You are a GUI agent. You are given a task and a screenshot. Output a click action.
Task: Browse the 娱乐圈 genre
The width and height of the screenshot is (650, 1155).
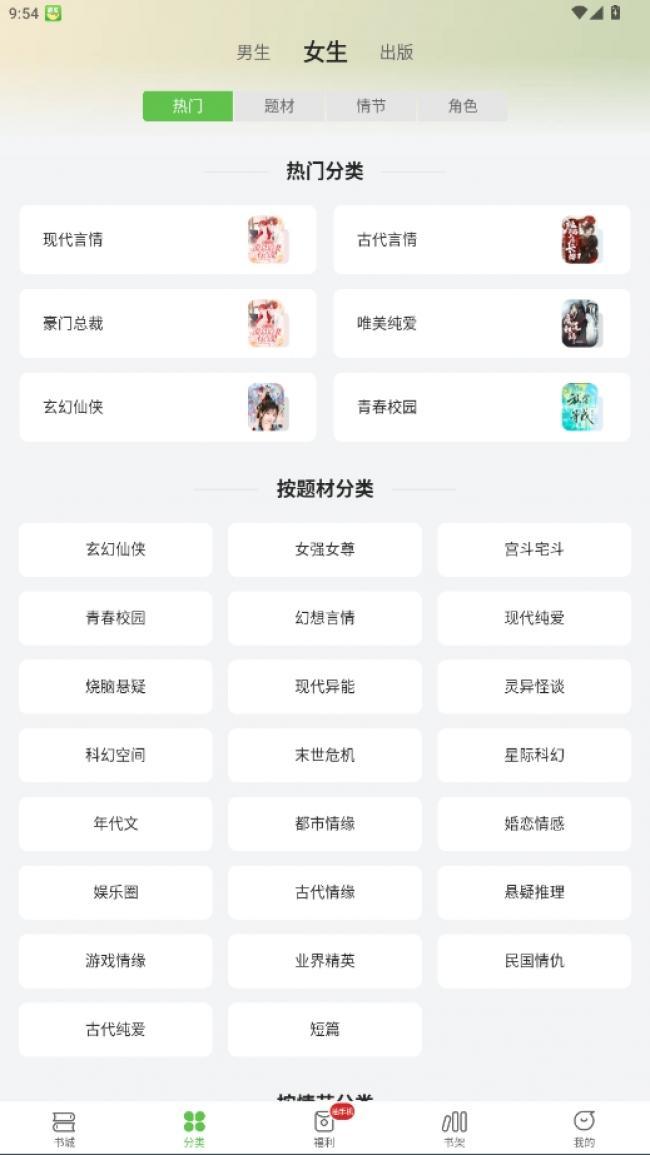click(x=115, y=892)
